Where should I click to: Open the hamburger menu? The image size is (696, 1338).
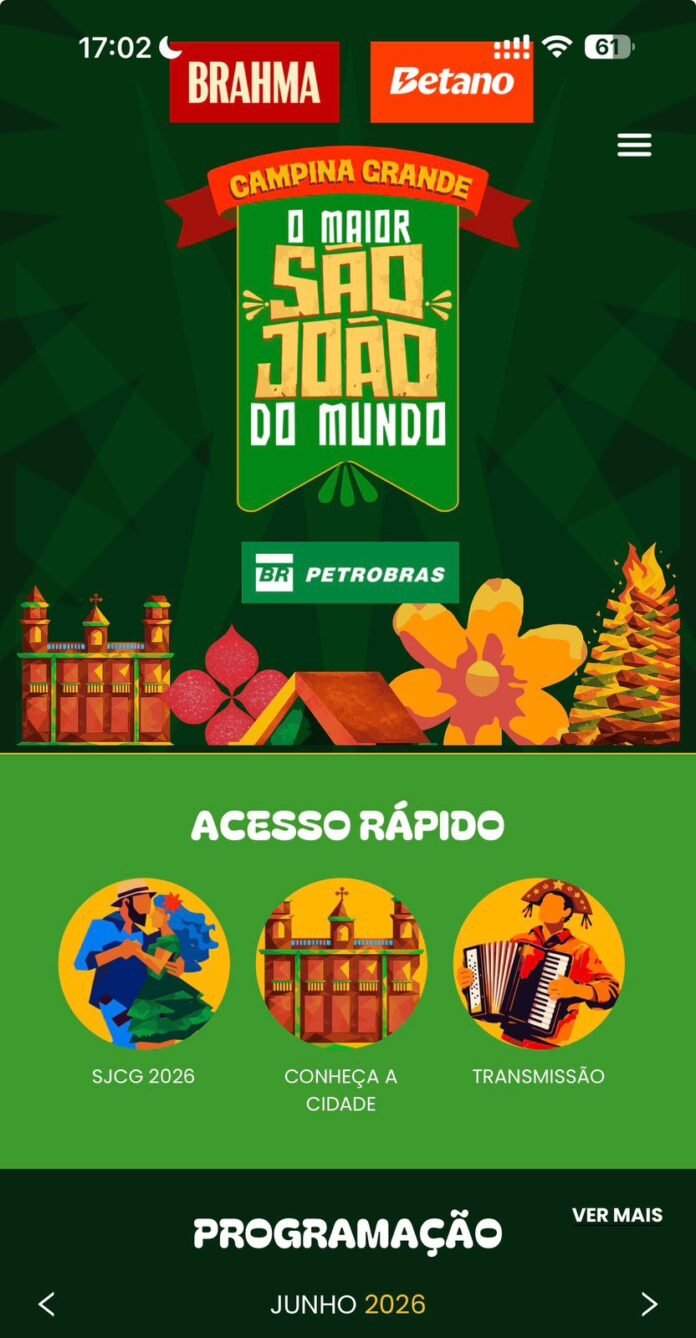634,145
